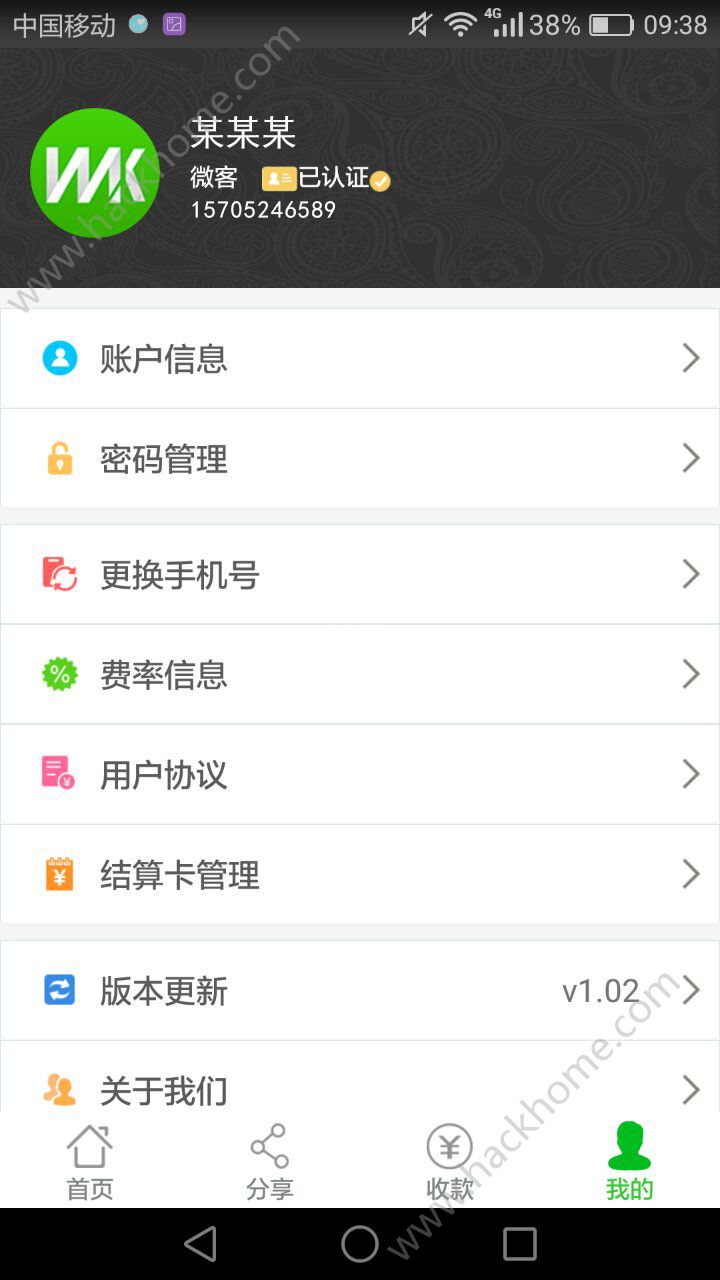Open 更换手机号 to change phone number
720x1280 pixels.
click(x=360, y=574)
